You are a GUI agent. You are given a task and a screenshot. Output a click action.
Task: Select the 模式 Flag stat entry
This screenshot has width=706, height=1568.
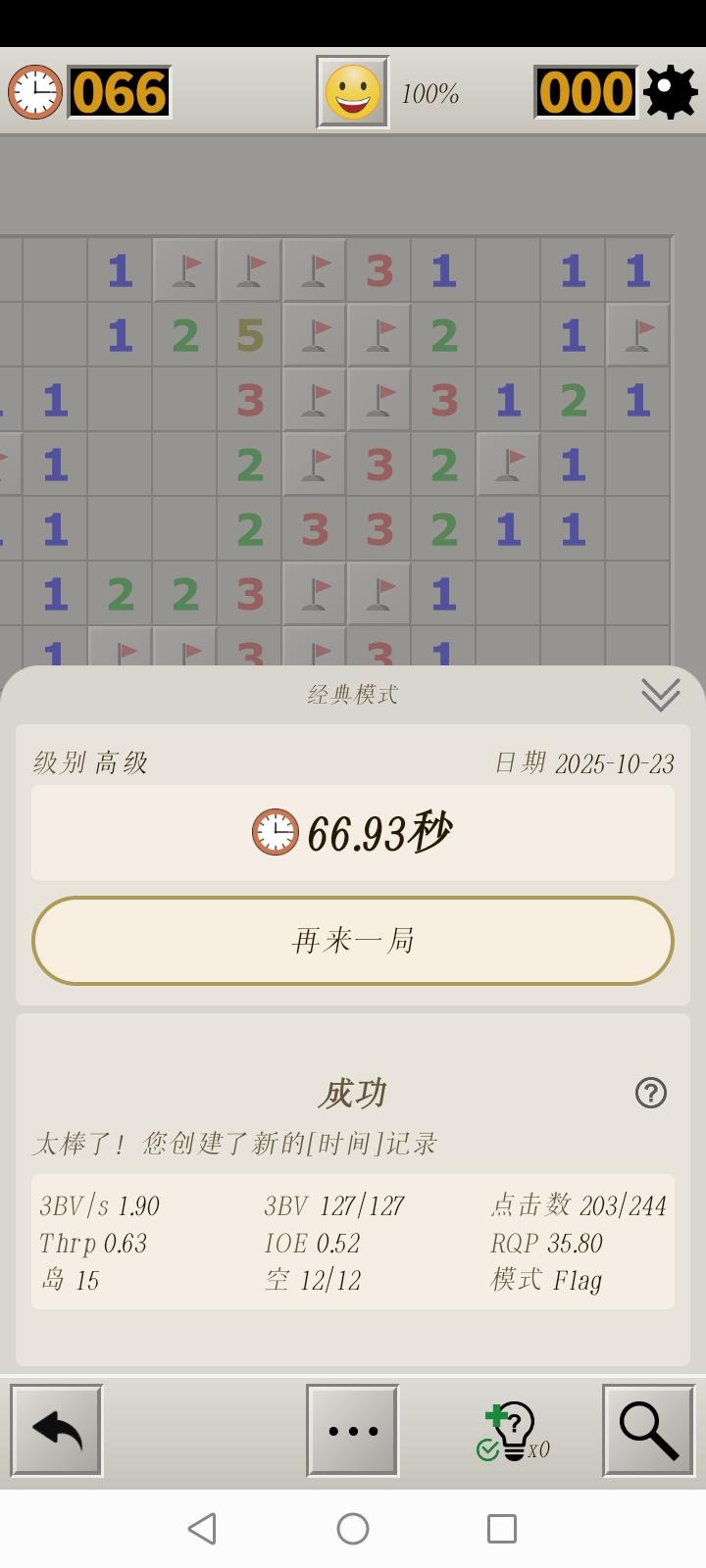546,1280
